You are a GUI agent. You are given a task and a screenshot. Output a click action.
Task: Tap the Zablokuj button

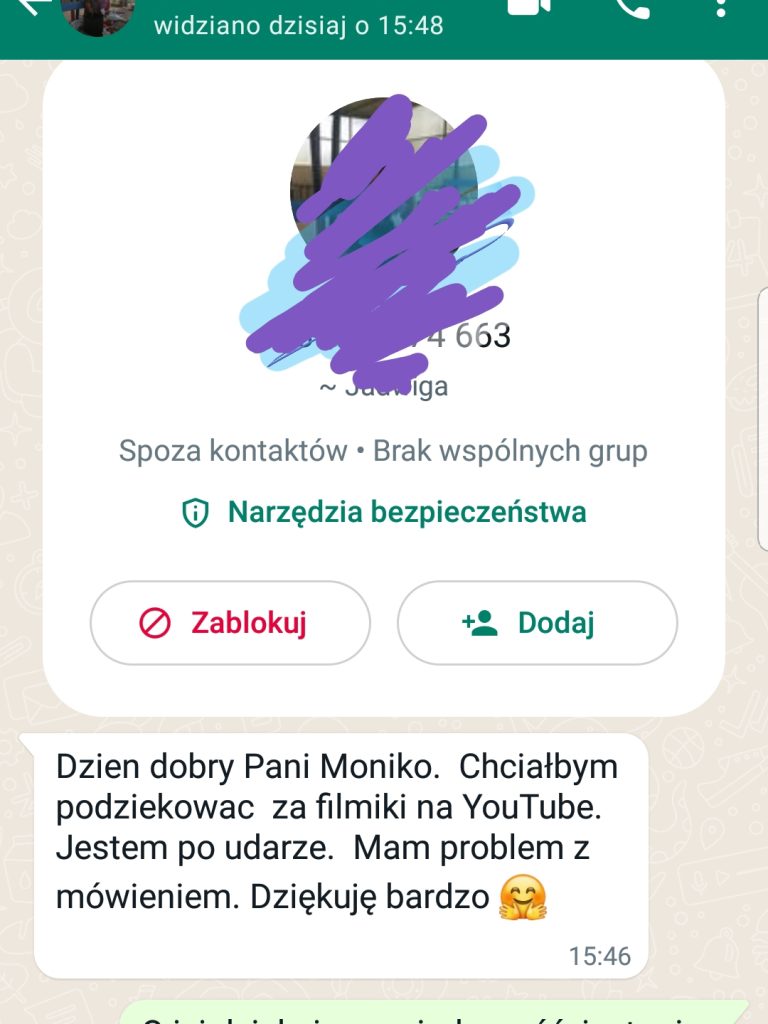click(230, 623)
